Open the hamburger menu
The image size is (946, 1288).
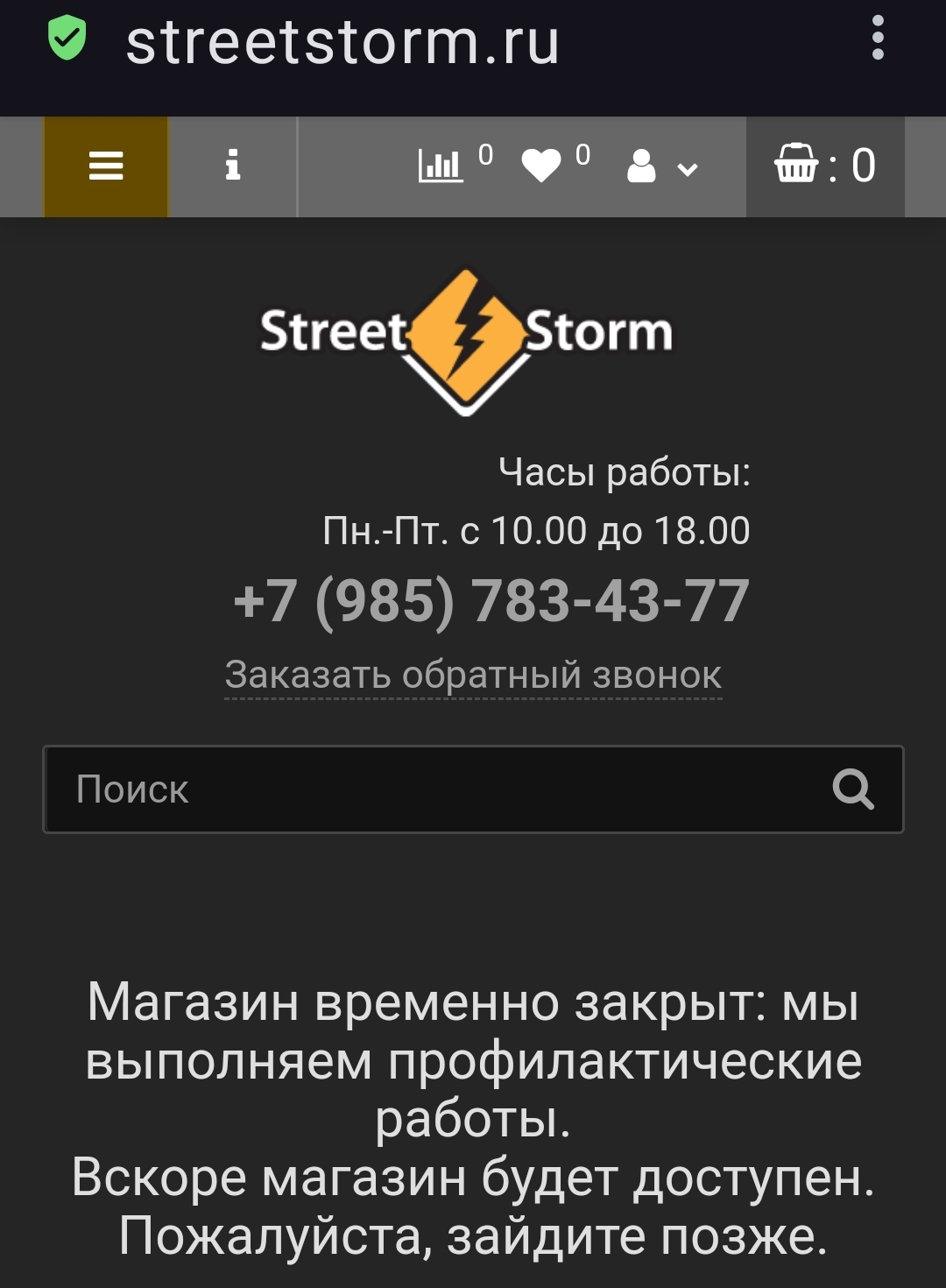(106, 166)
